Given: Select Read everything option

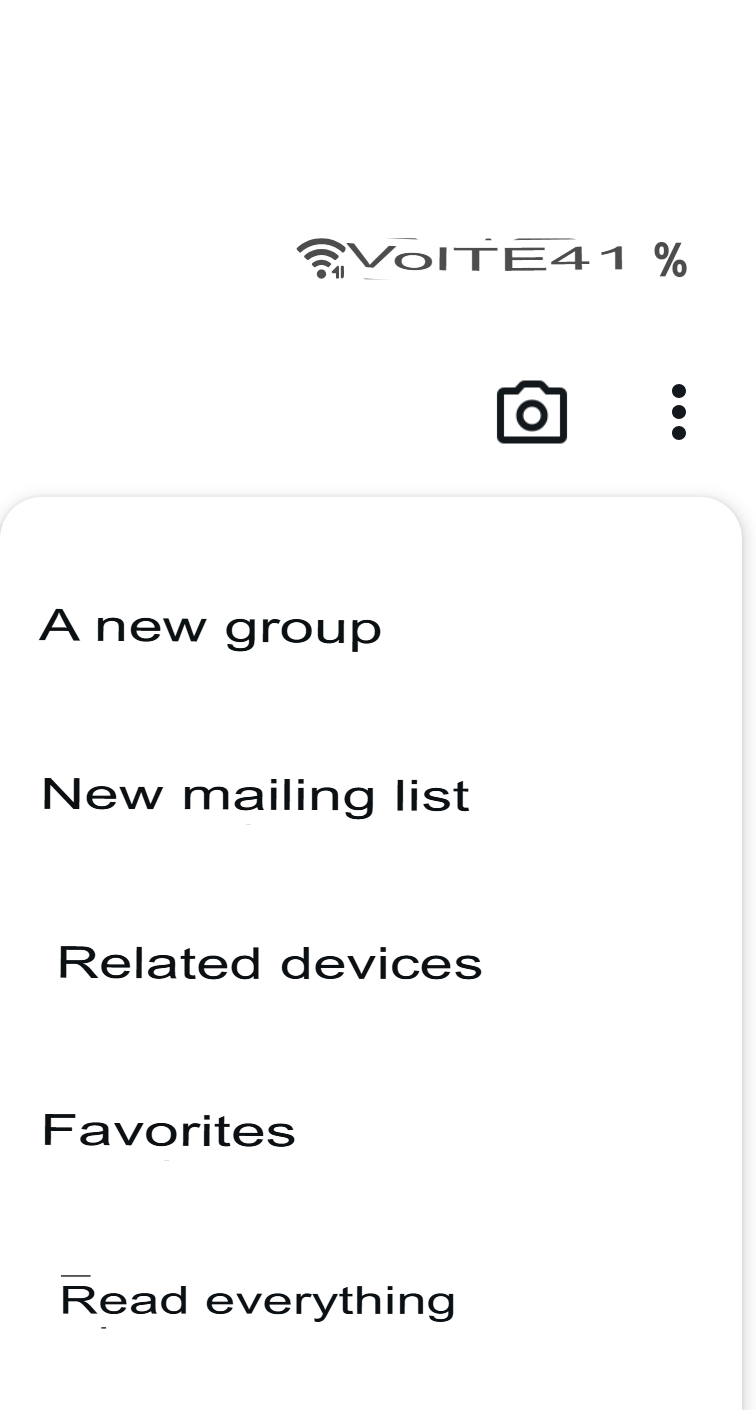Looking at the screenshot, I should (258, 1300).
